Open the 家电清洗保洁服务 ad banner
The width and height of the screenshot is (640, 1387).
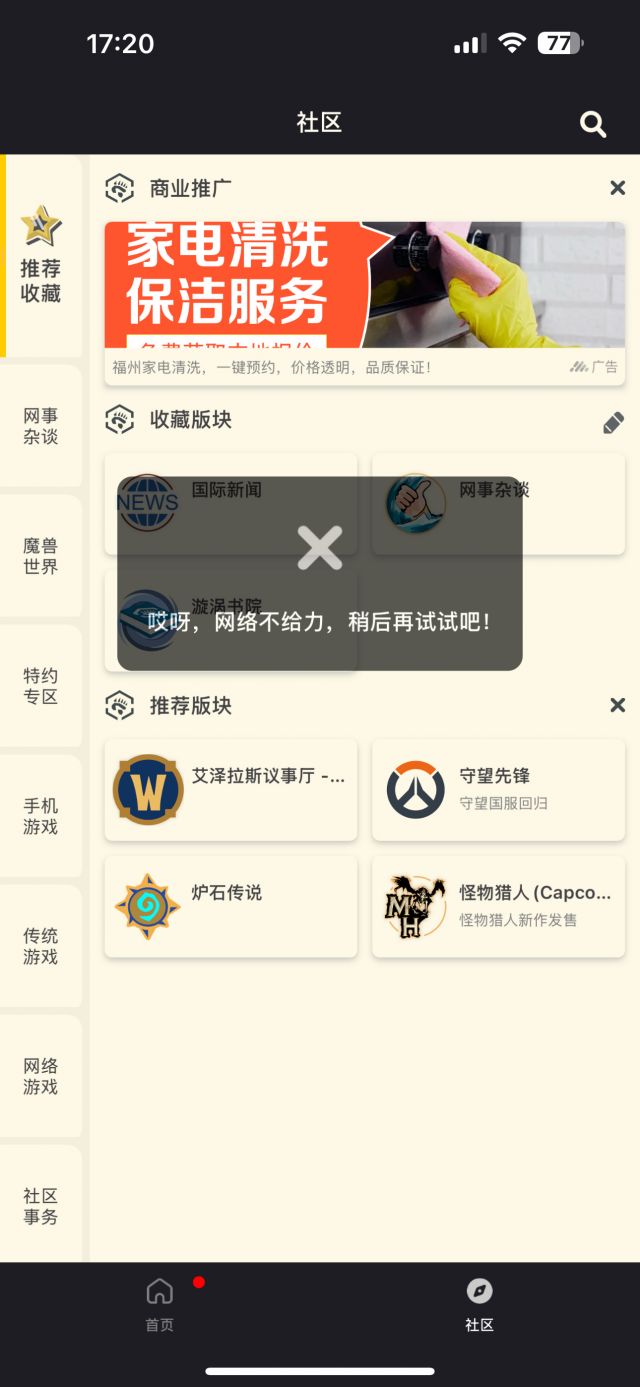click(364, 285)
